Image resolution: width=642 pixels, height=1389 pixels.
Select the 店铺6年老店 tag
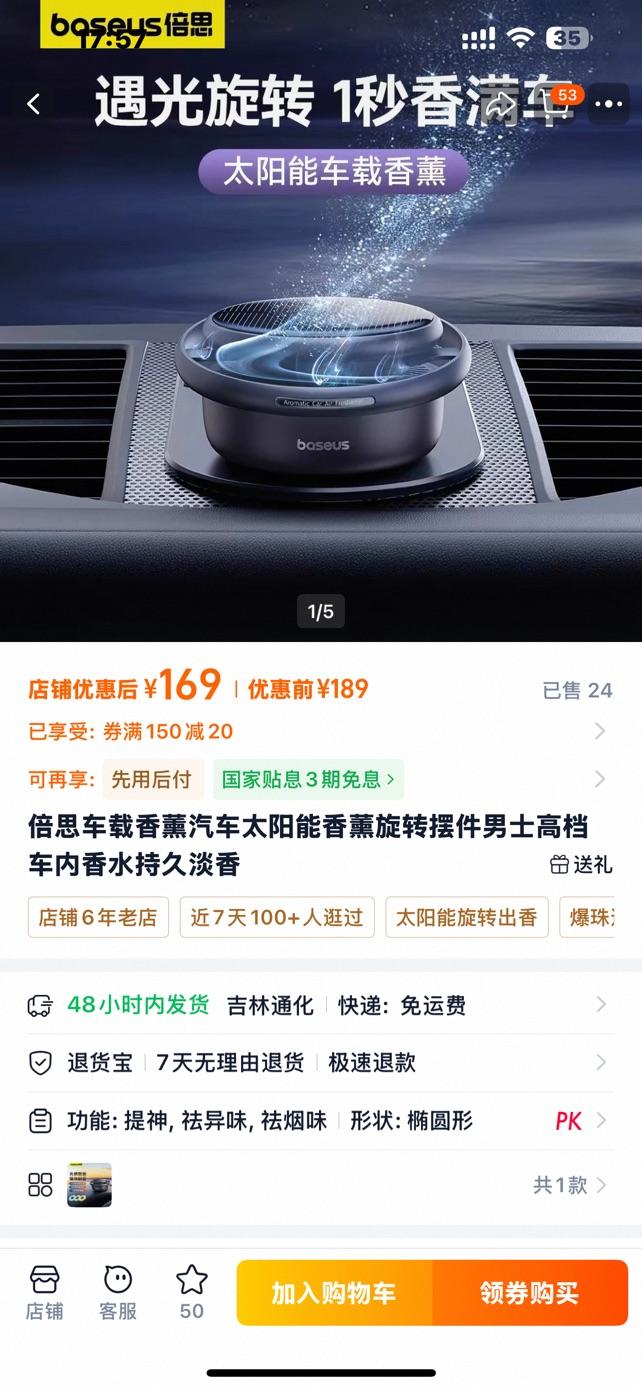coord(98,917)
